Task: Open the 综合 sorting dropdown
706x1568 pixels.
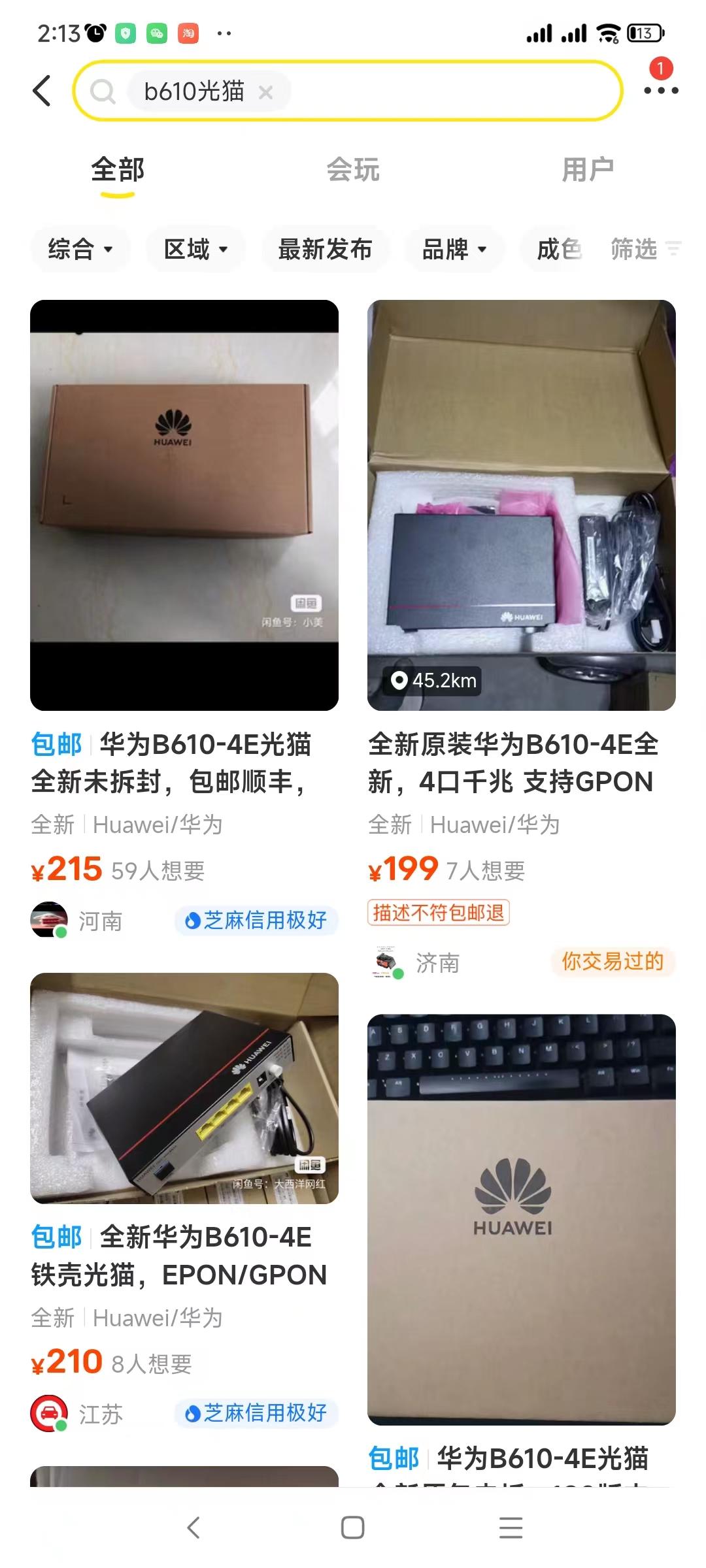Action: 79,249
